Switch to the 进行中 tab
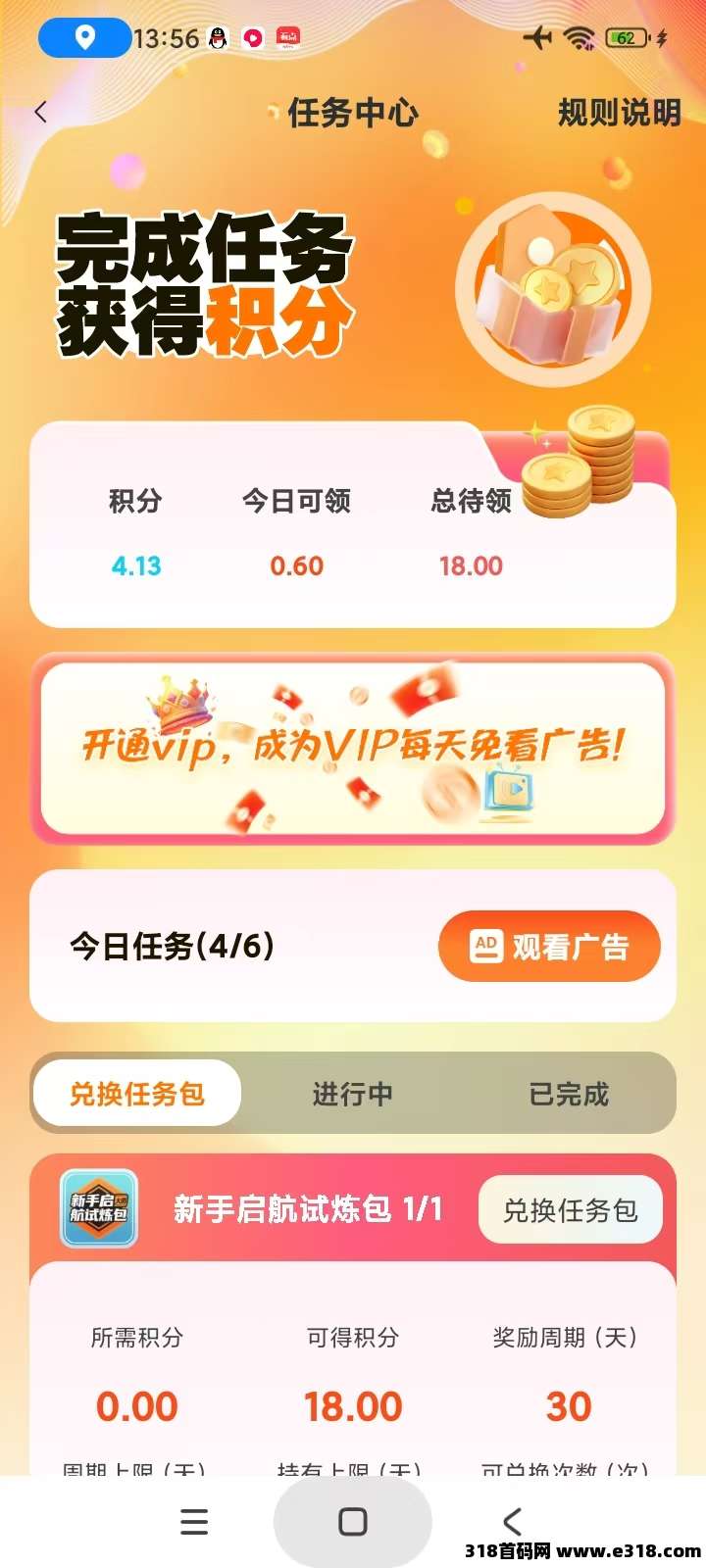 coord(353,1094)
